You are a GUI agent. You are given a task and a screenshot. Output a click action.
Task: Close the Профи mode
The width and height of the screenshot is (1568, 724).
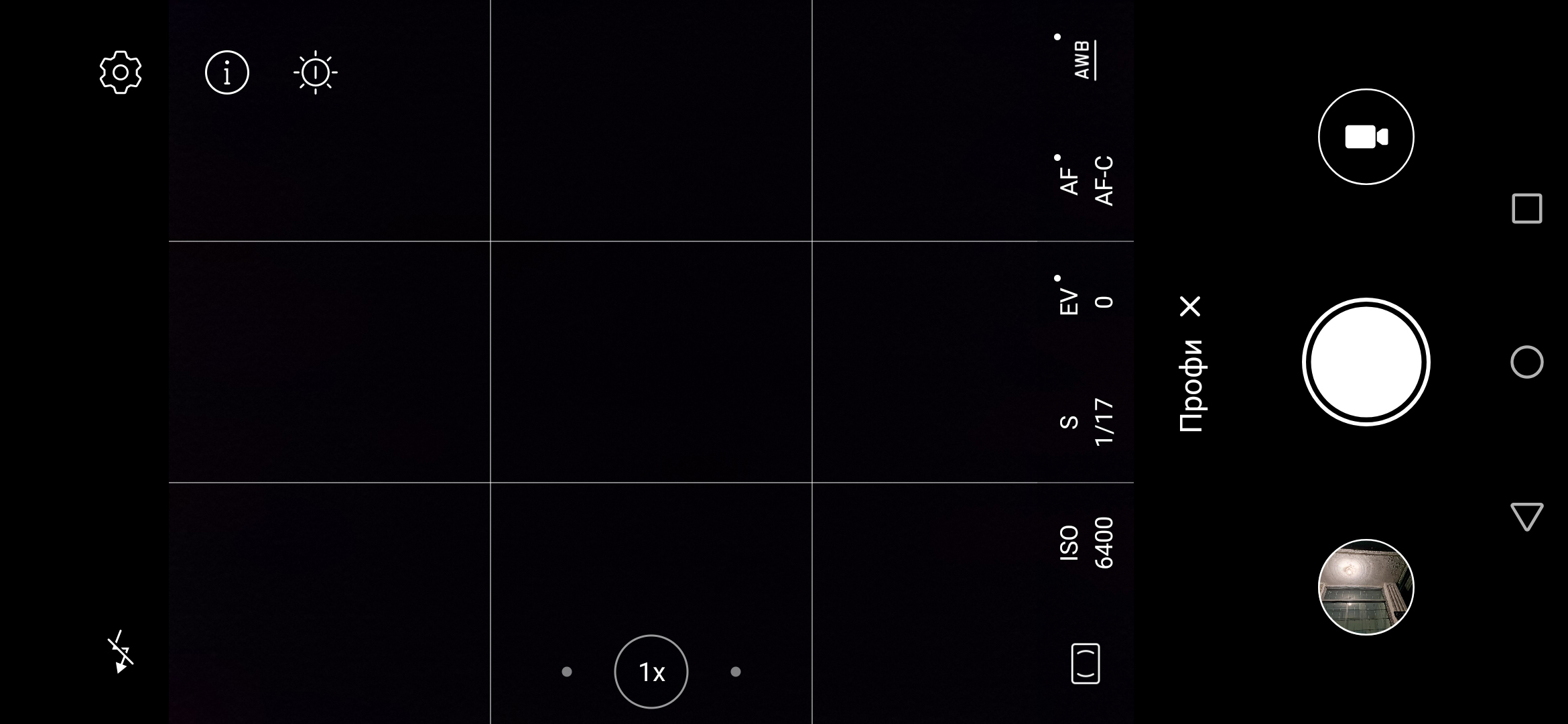pos(1190,307)
